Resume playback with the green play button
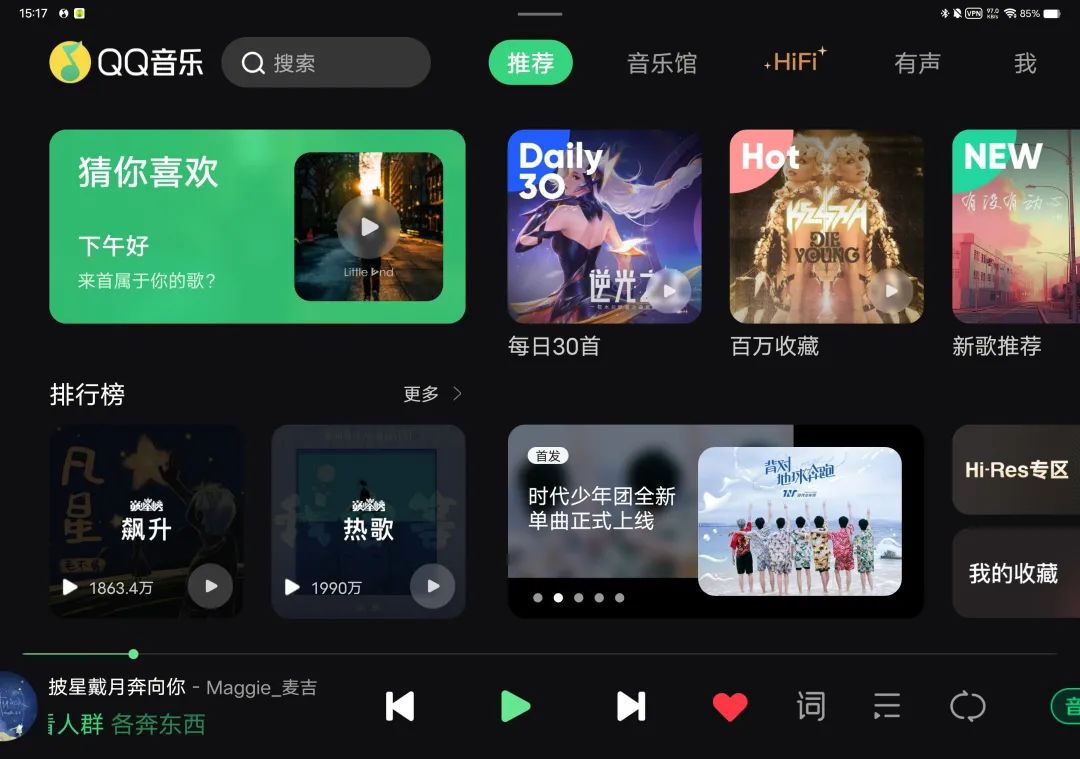The image size is (1080, 759). 515,706
